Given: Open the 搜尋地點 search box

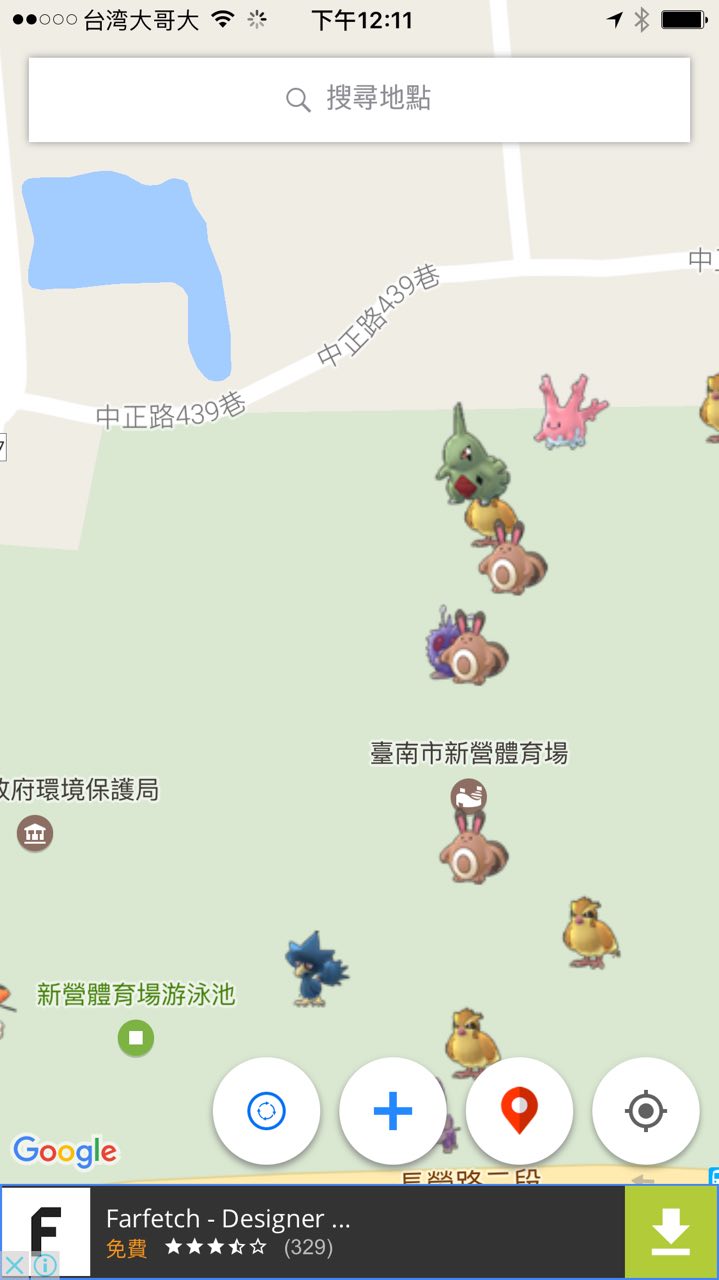Looking at the screenshot, I should click(359, 99).
